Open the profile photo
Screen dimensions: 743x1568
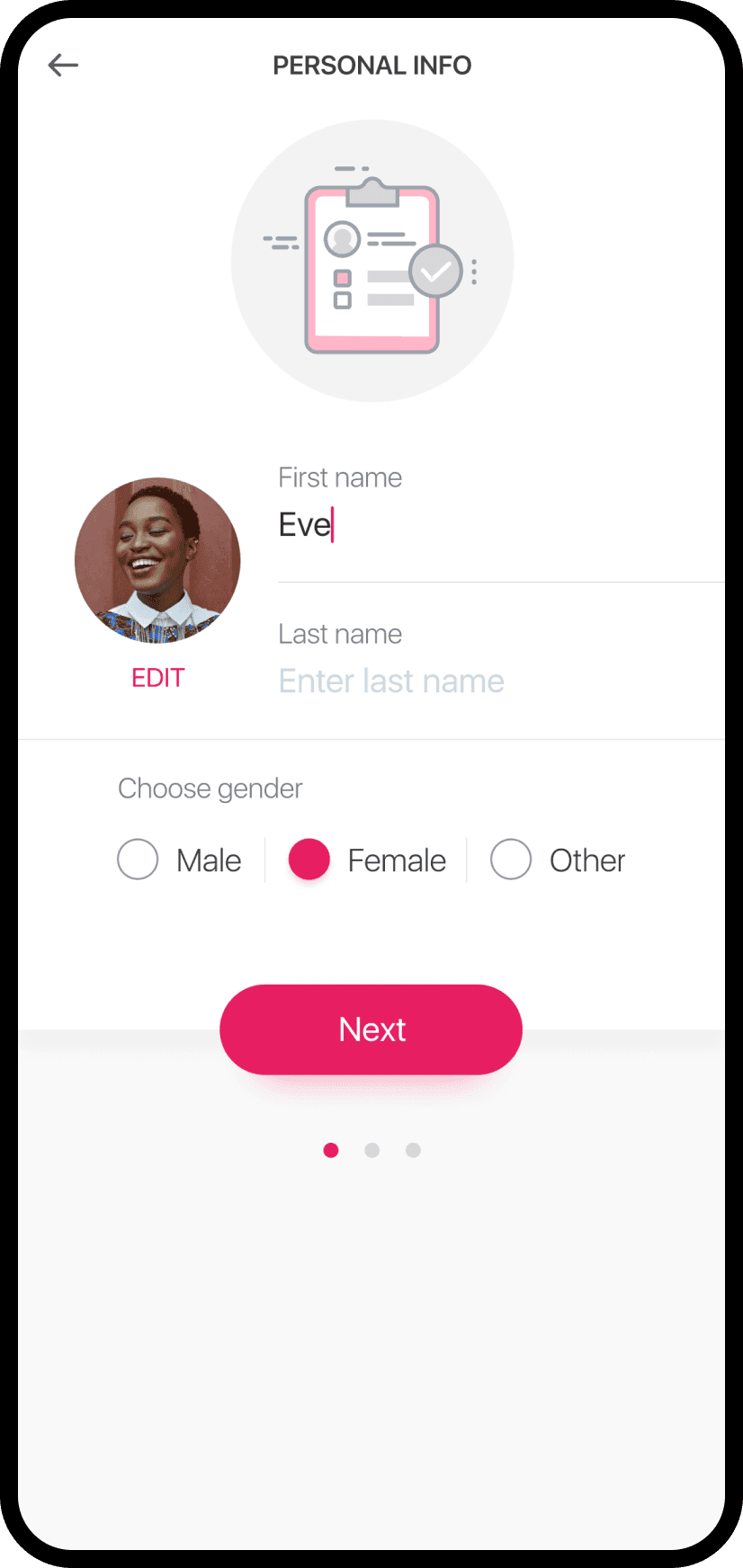click(x=157, y=560)
